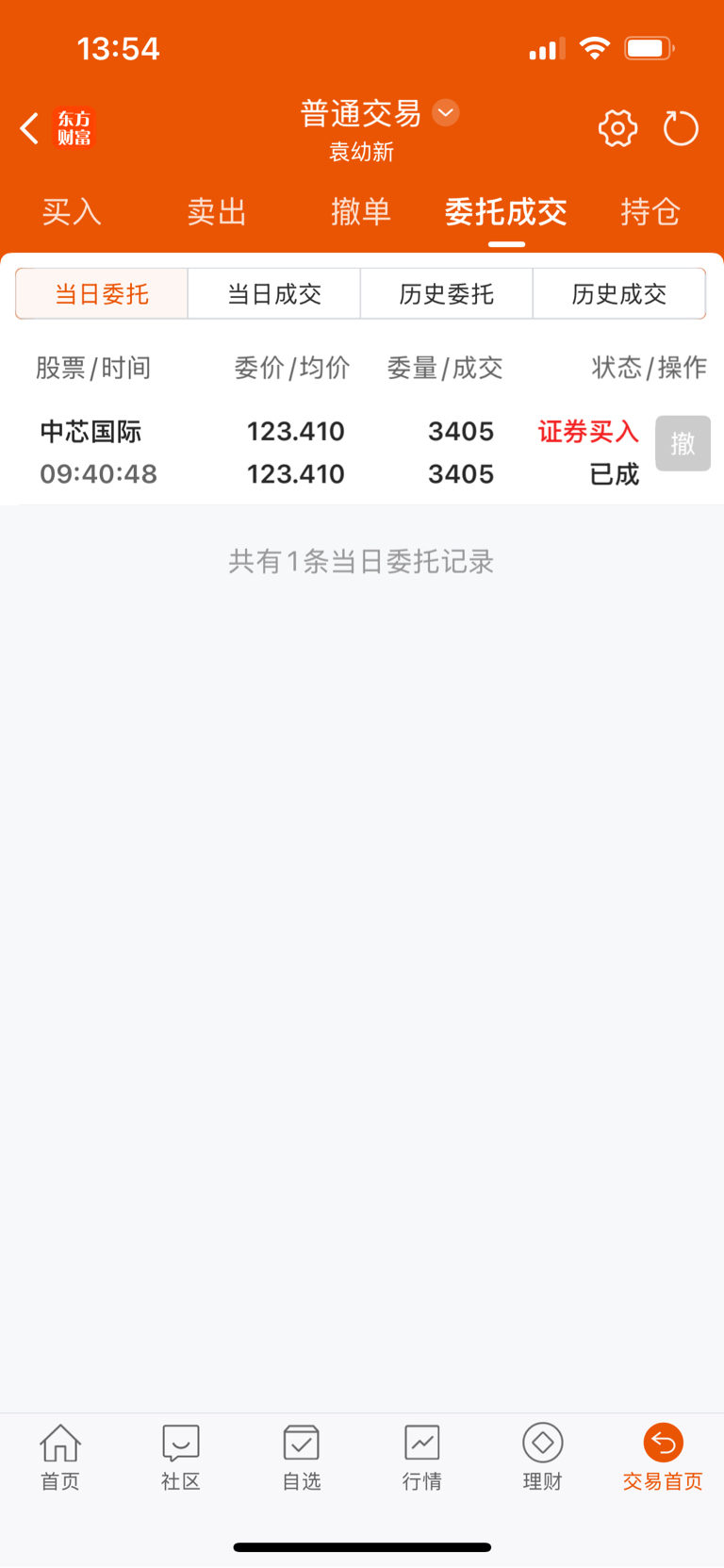View 历史成交 records
724x1568 pixels.
pyautogui.click(x=619, y=294)
